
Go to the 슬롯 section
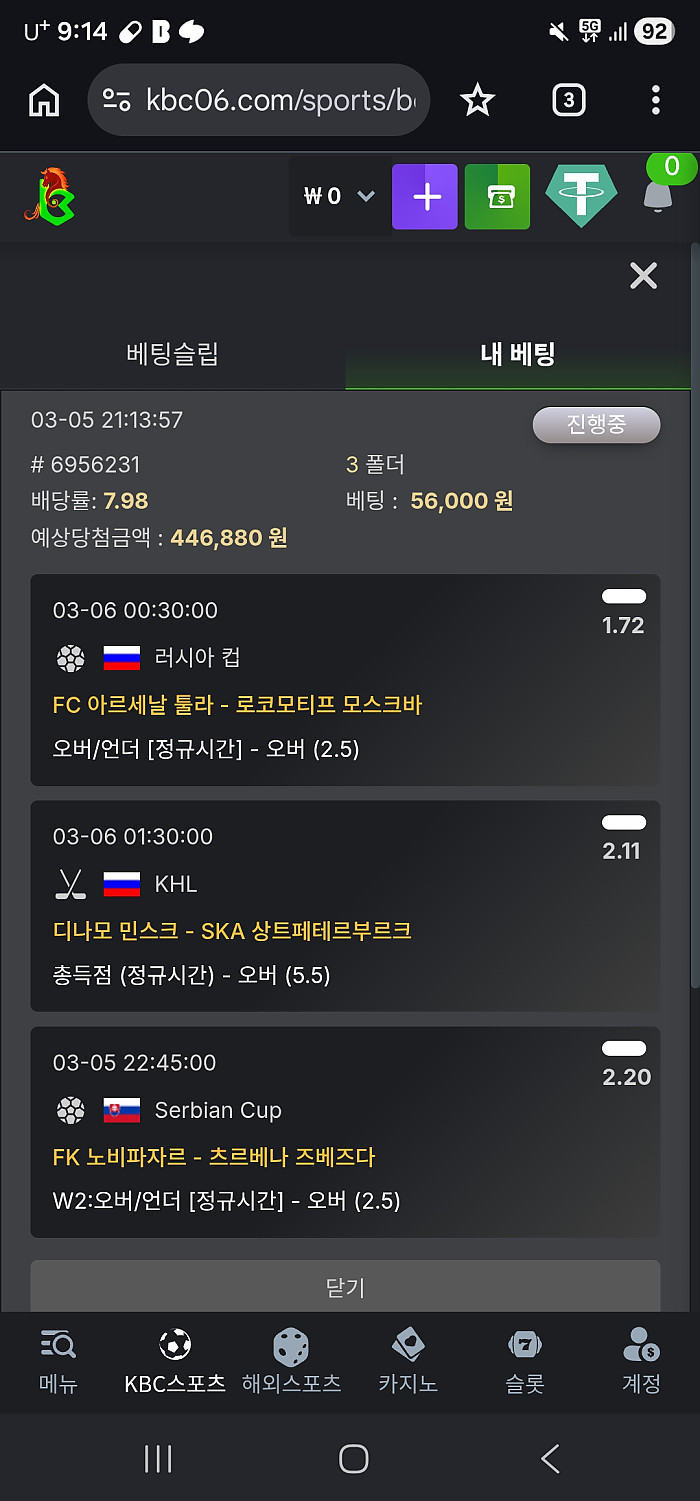[525, 1362]
